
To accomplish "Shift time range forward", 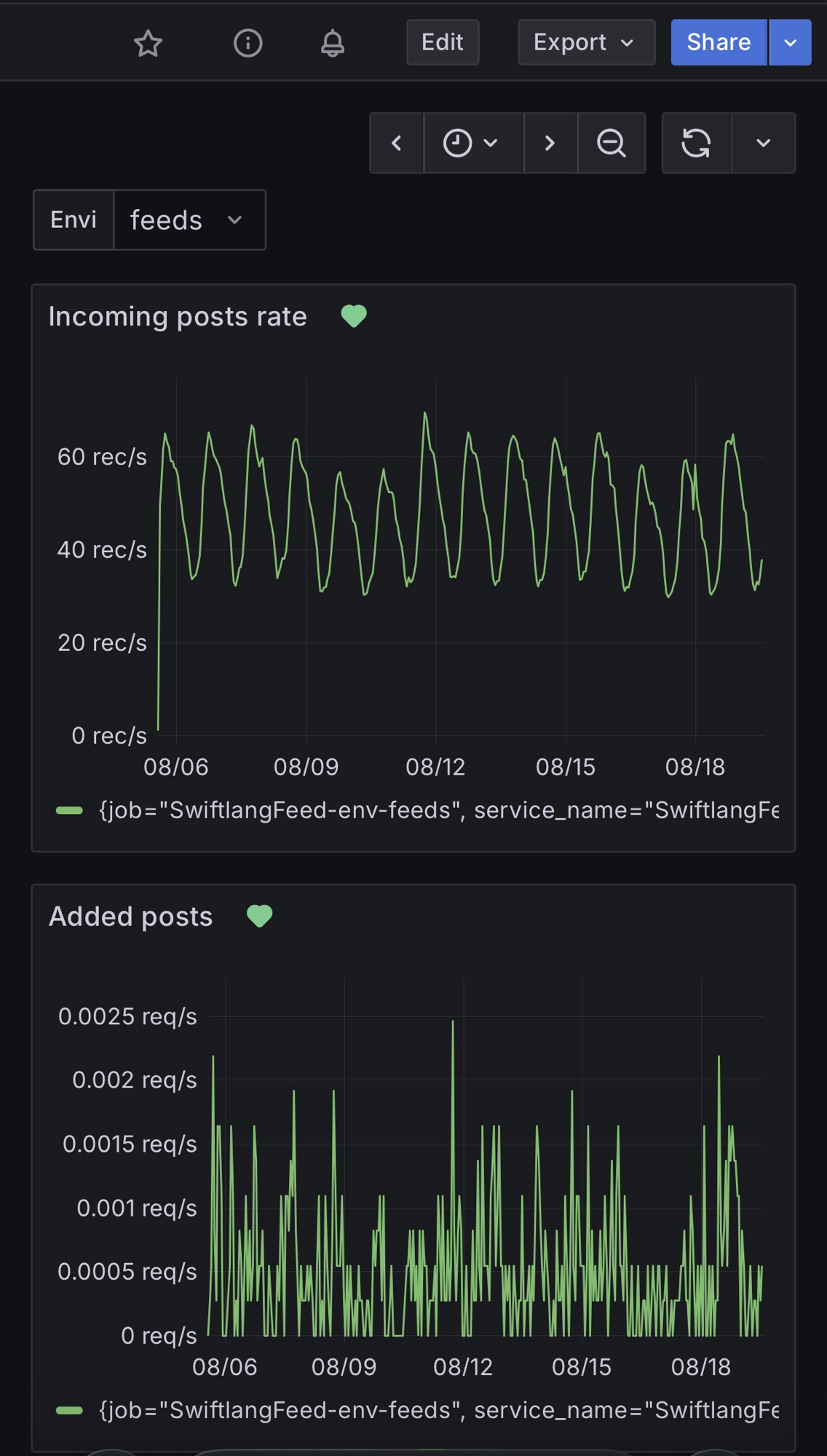I will pyautogui.click(x=550, y=143).
